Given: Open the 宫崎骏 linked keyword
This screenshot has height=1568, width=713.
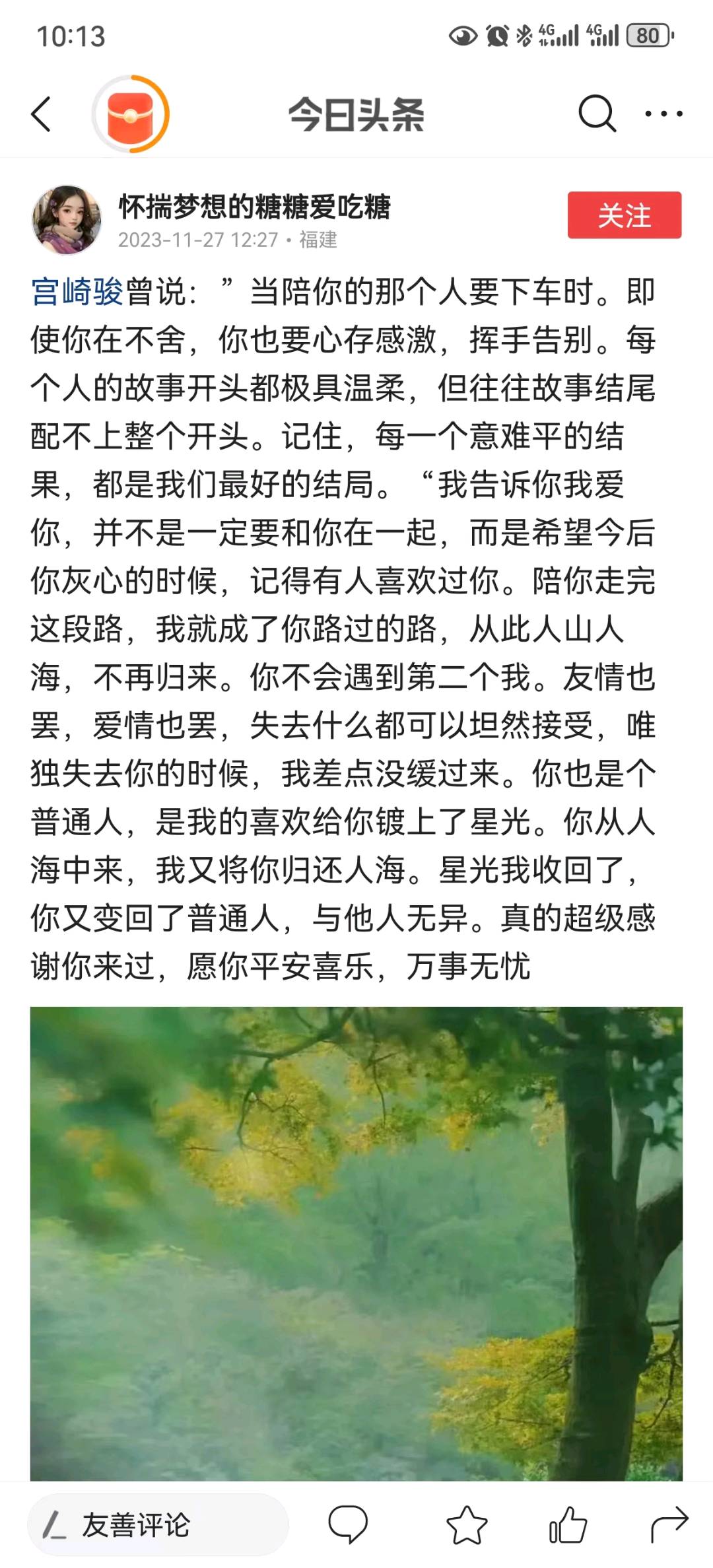Looking at the screenshot, I should (x=77, y=292).
